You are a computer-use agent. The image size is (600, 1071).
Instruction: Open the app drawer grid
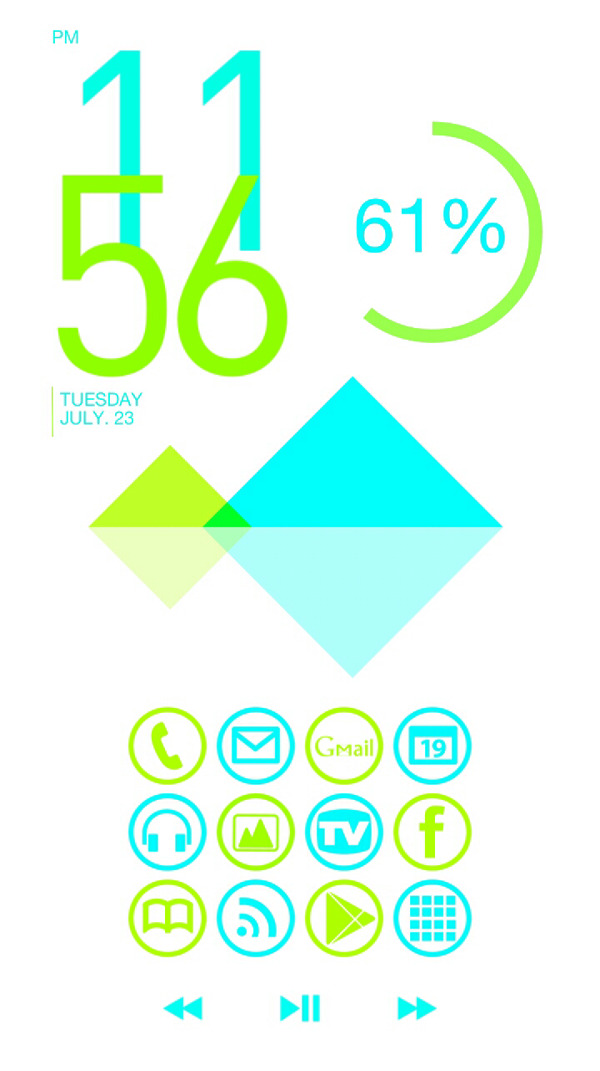tap(432, 918)
